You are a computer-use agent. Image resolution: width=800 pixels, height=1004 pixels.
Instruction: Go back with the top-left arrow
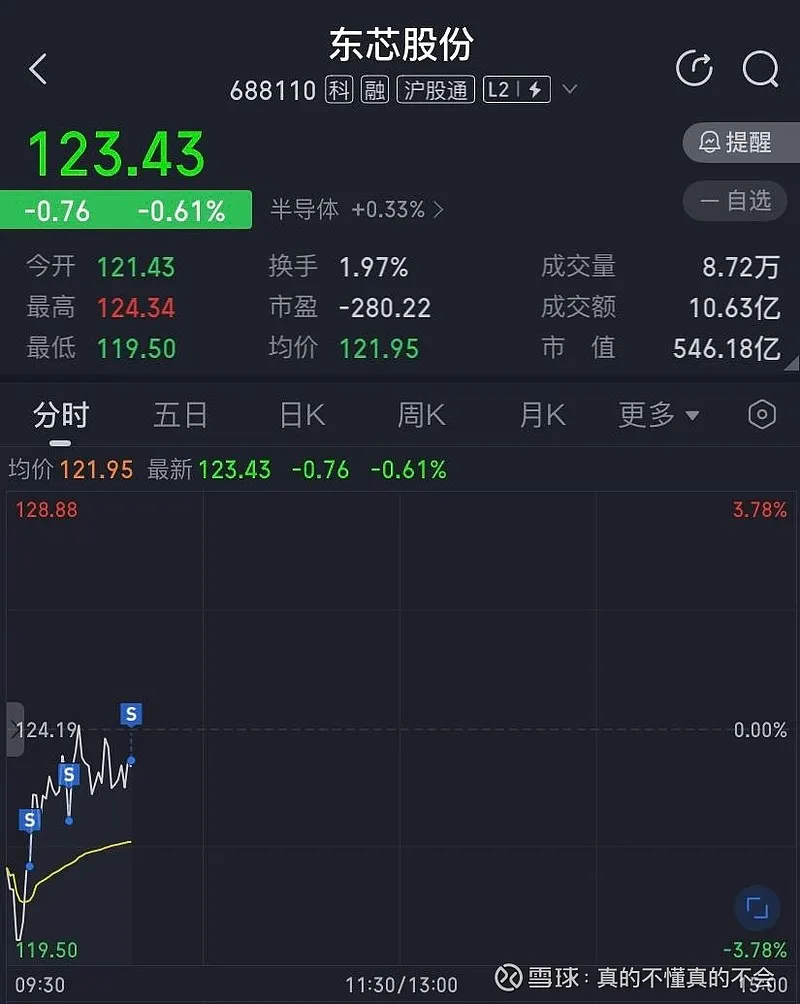tap(38, 70)
